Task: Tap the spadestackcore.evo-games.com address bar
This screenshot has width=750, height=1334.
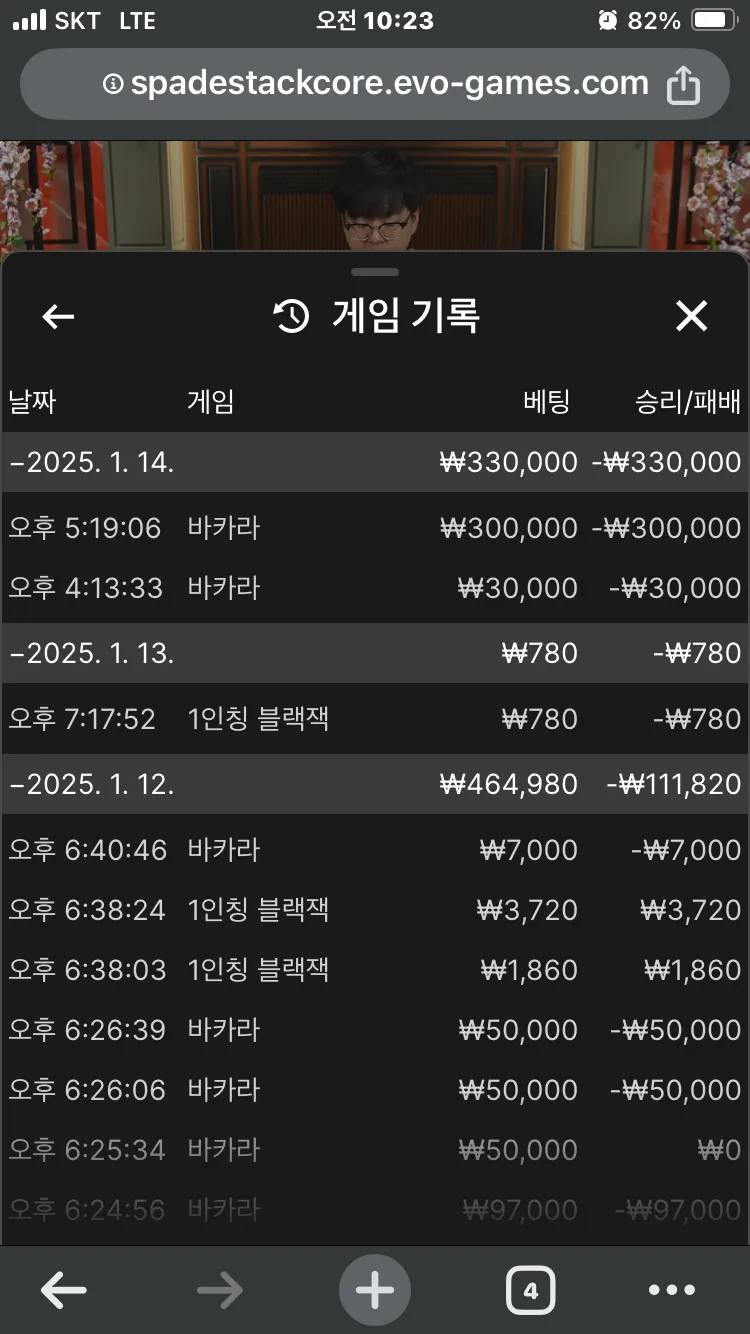Action: coord(375,84)
